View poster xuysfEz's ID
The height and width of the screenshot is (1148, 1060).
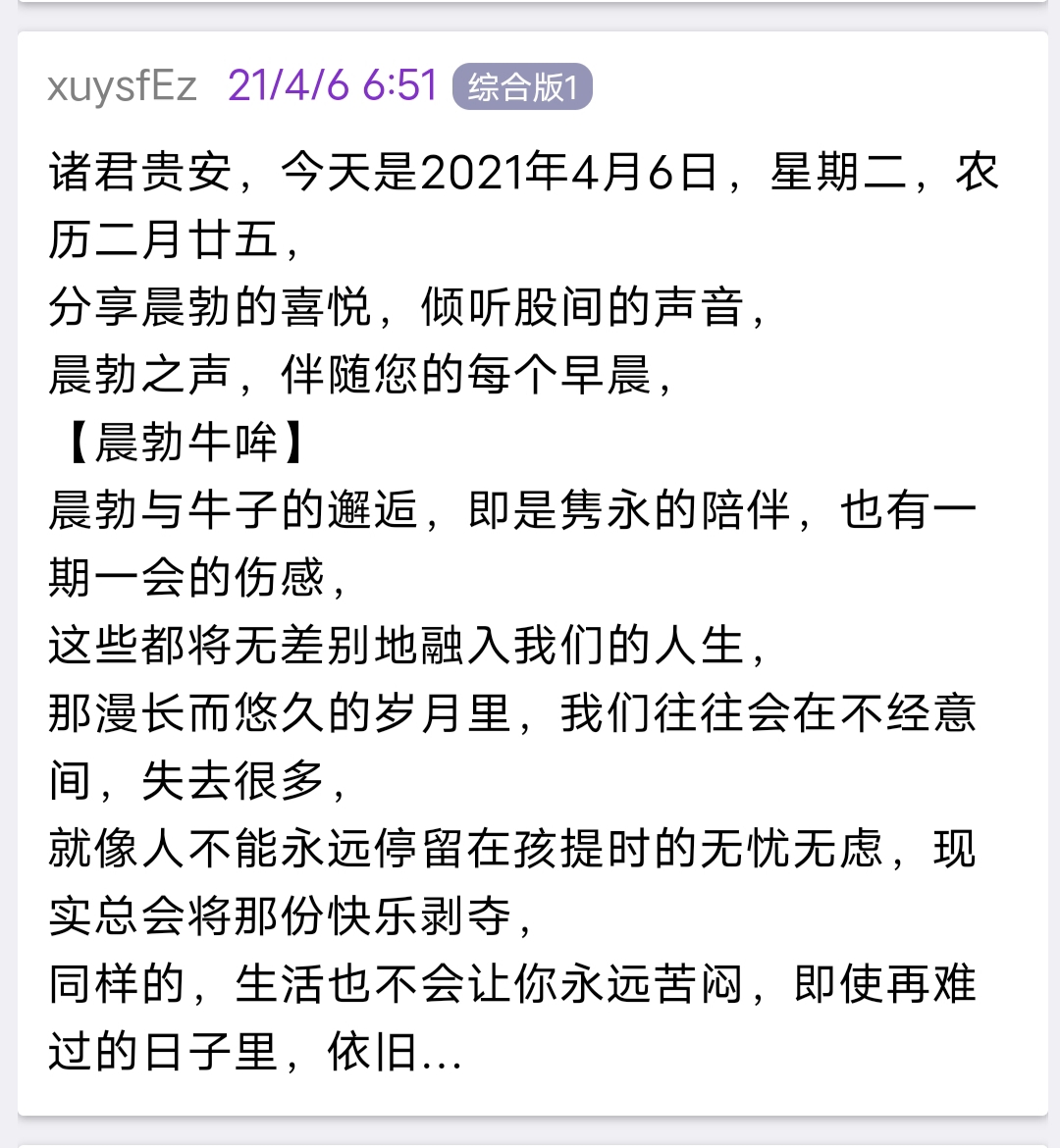coord(122,87)
